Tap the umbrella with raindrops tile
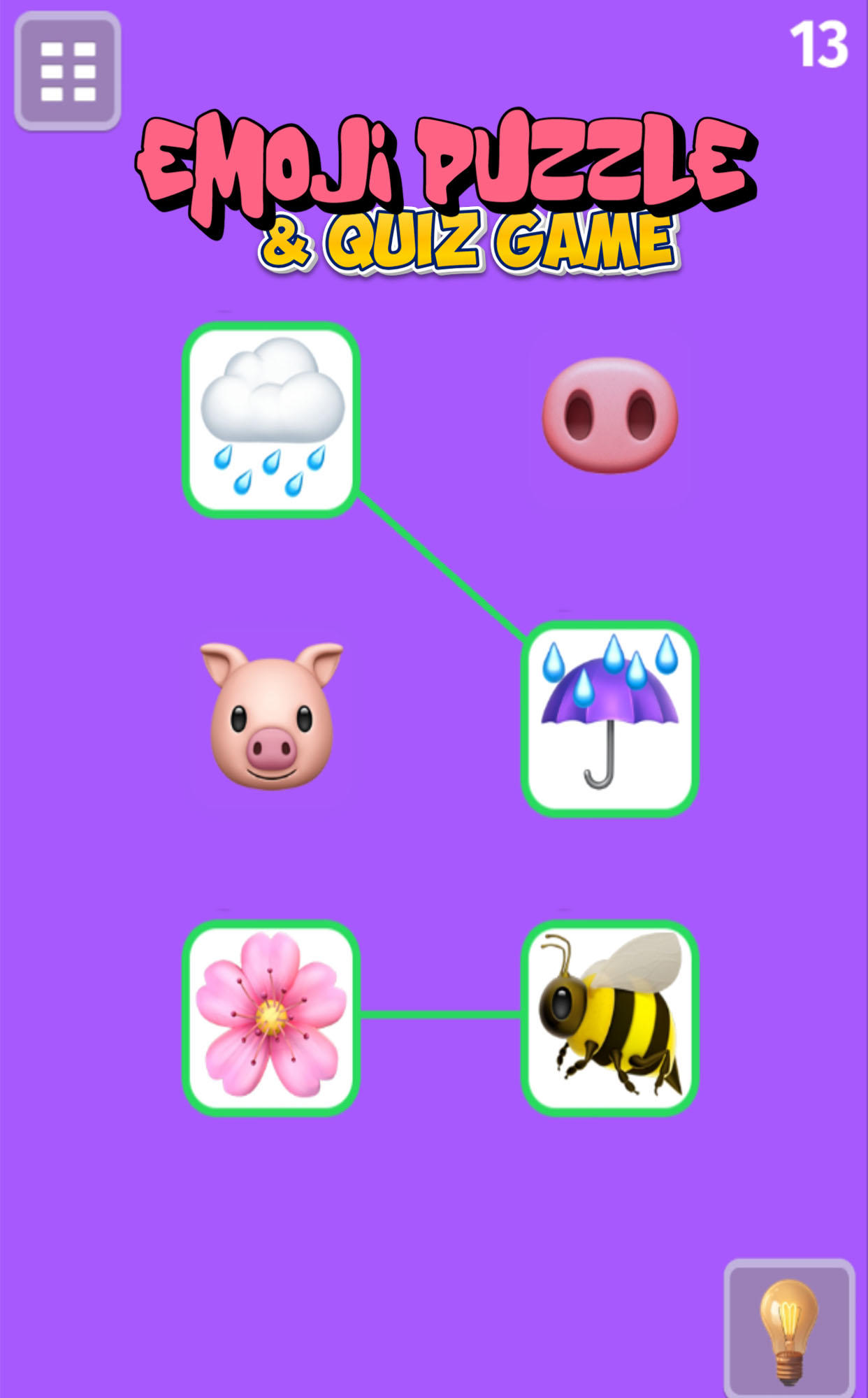This screenshot has width=868, height=1398. [x=610, y=719]
